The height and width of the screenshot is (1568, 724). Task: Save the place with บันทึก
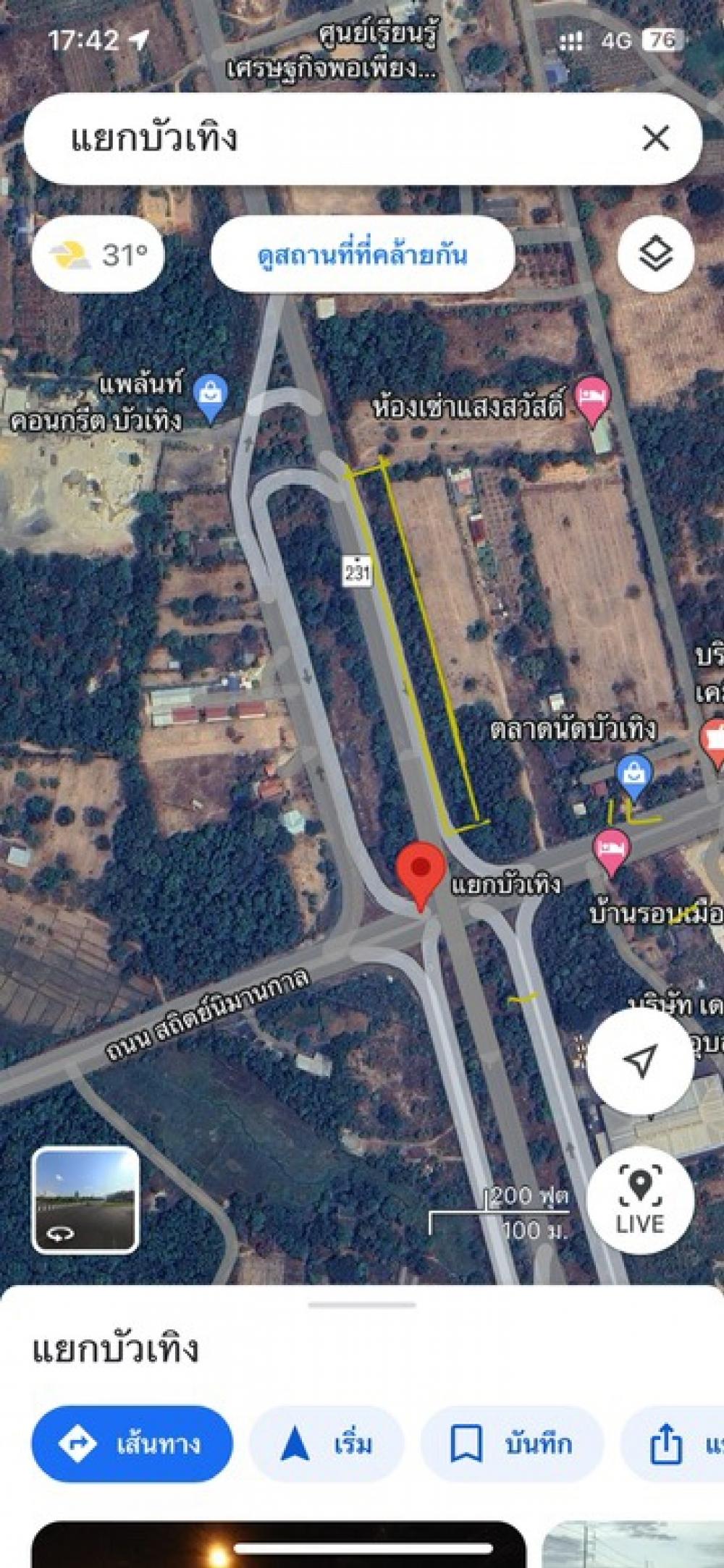point(512,1444)
